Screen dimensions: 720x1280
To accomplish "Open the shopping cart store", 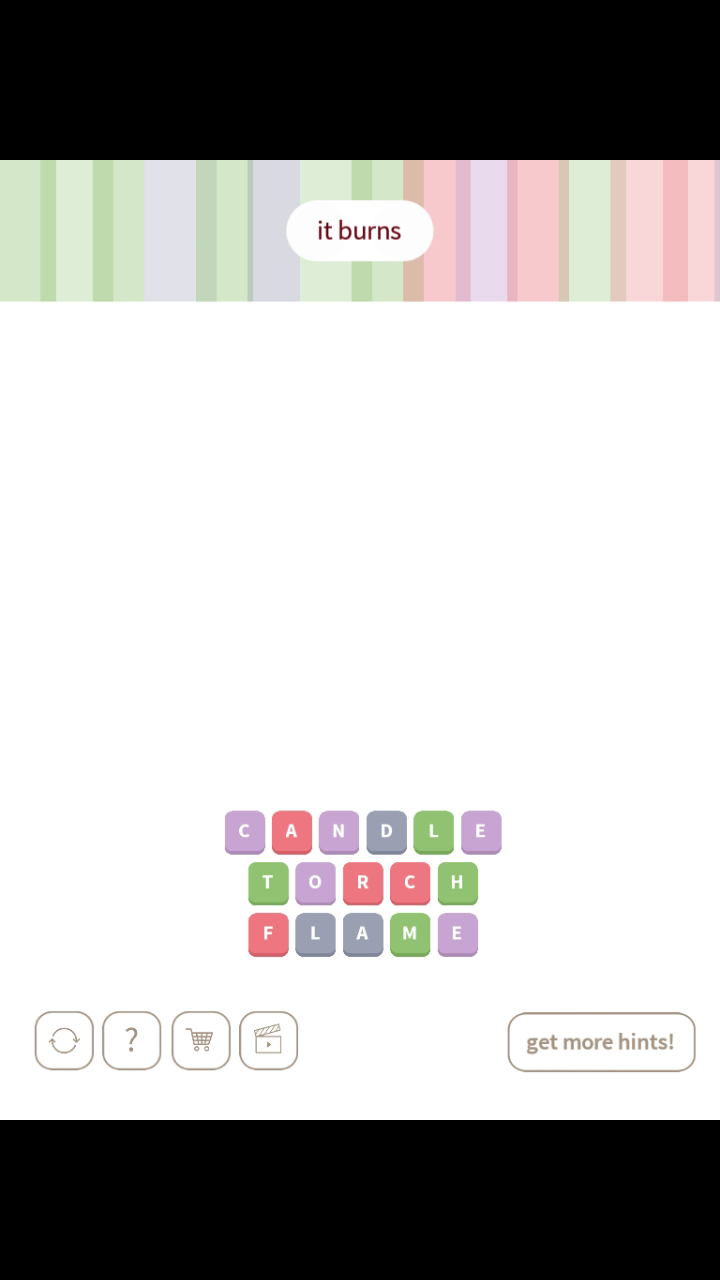I will click(200, 1041).
